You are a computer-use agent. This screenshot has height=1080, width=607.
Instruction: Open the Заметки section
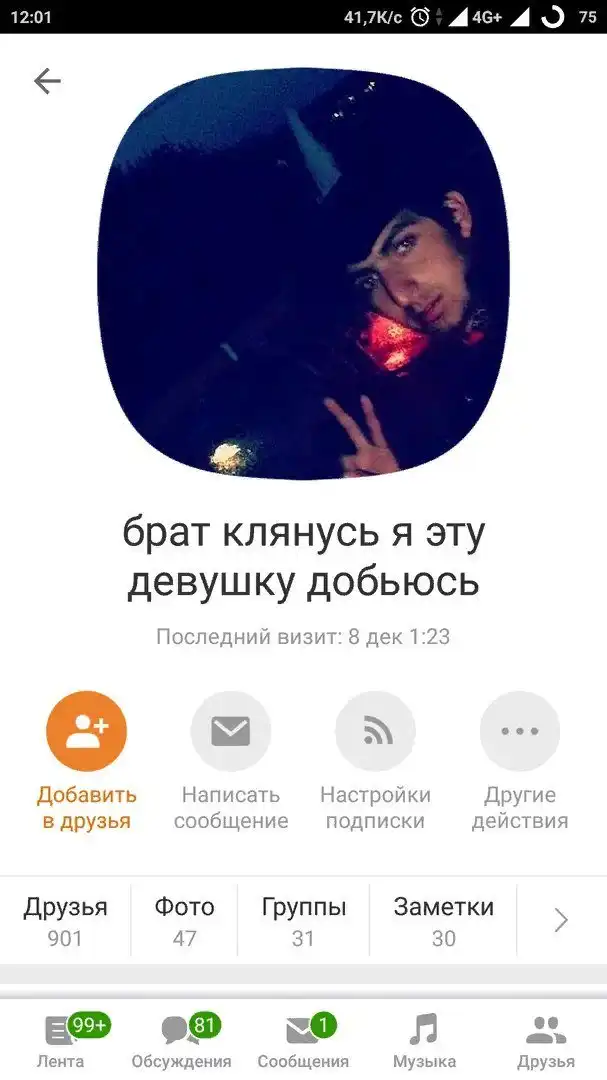443,920
